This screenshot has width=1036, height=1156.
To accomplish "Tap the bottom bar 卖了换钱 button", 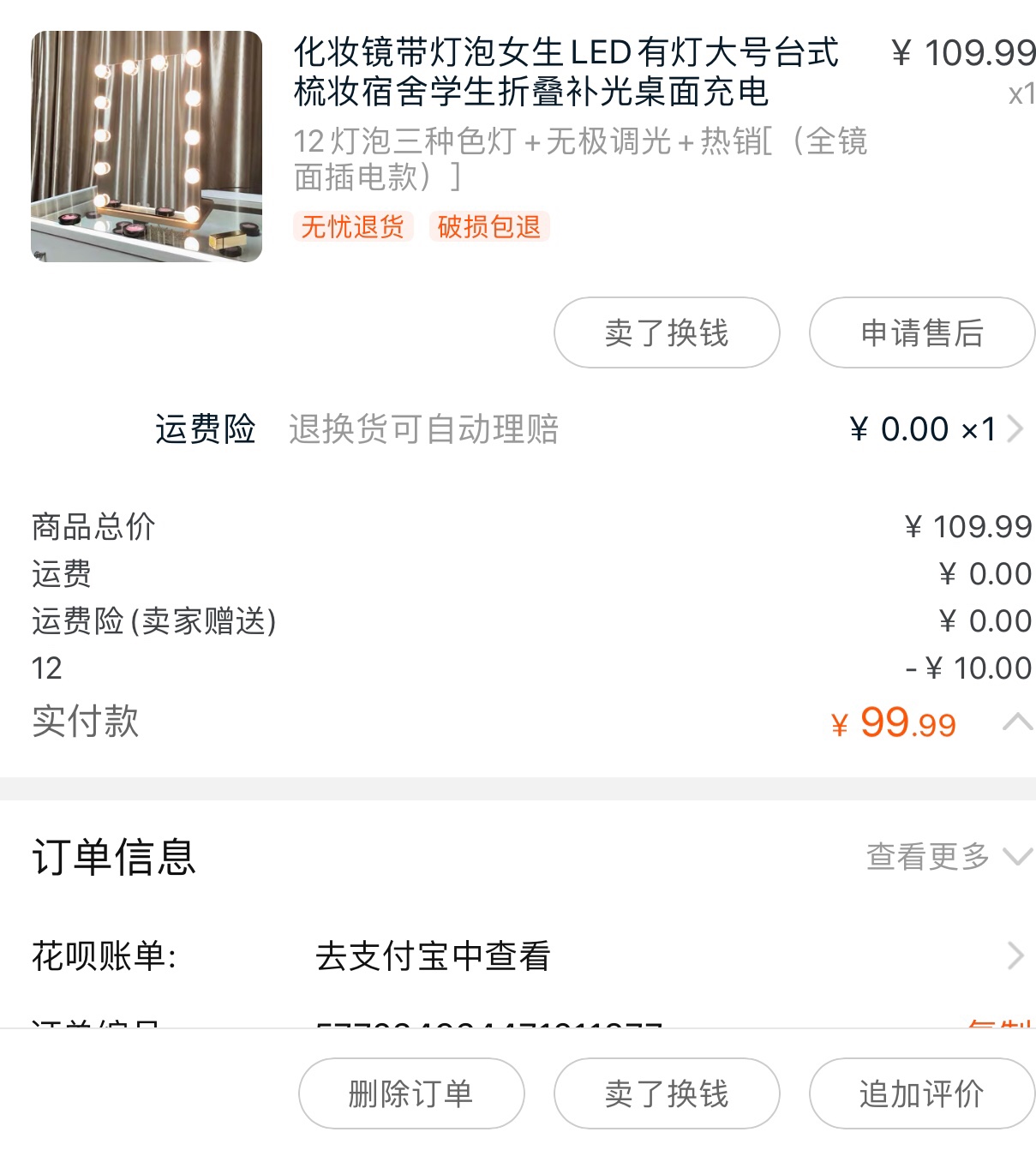I will (667, 1093).
